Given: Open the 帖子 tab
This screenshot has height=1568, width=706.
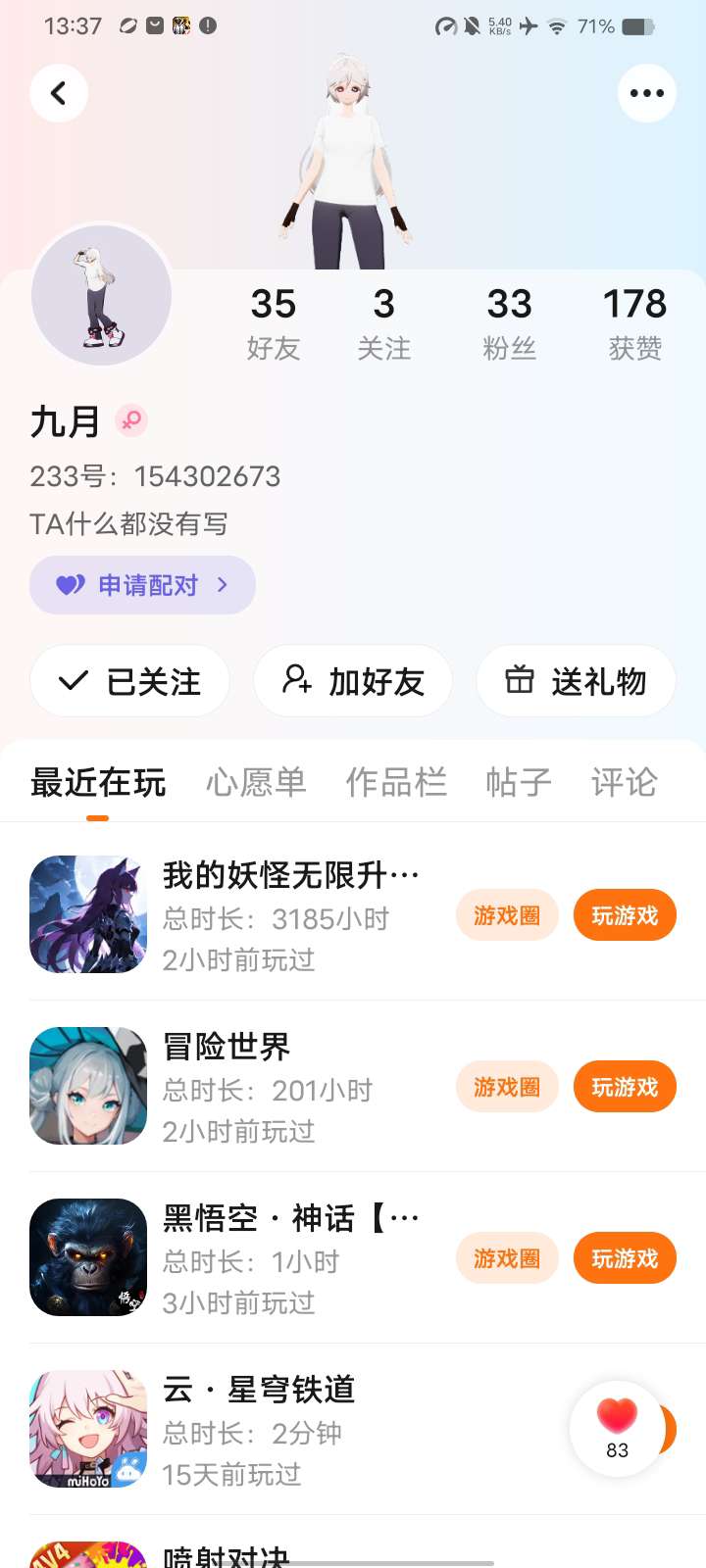Looking at the screenshot, I should 519,782.
